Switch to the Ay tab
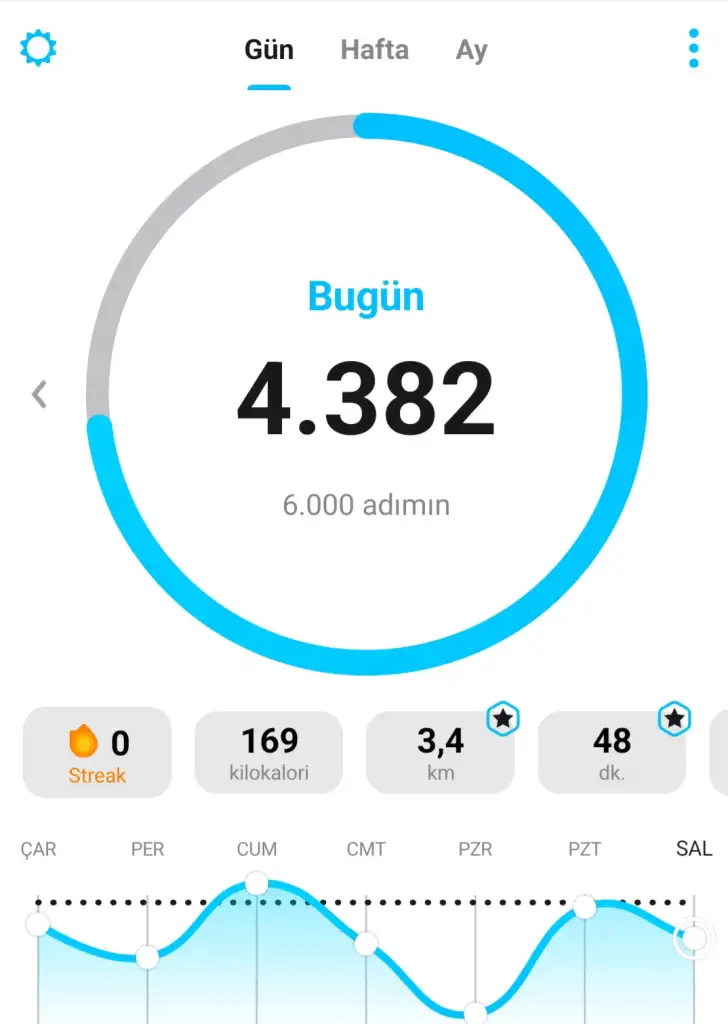Screen dimensions: 728x1024 click(x=471, y=50)
